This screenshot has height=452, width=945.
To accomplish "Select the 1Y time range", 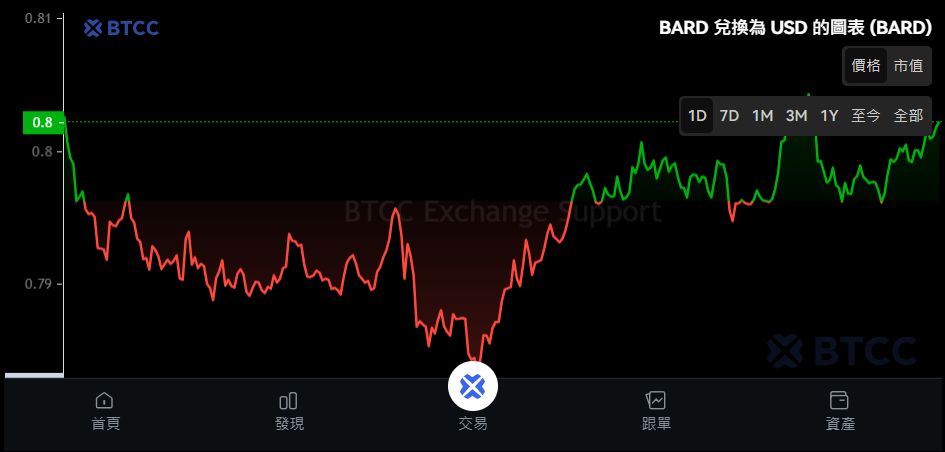I will pyautogui.click(x=829, y=116).
